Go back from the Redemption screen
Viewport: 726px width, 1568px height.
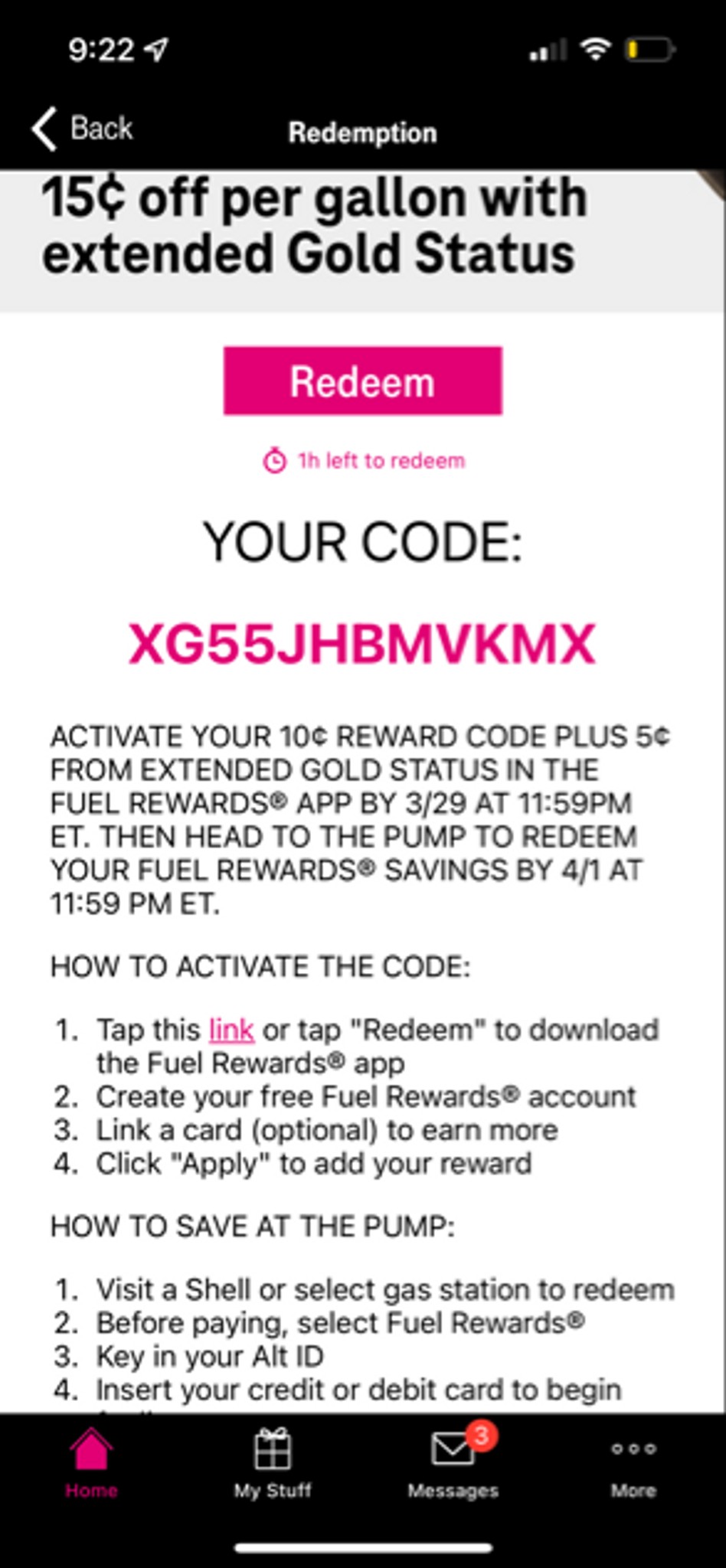coord(83,129)
